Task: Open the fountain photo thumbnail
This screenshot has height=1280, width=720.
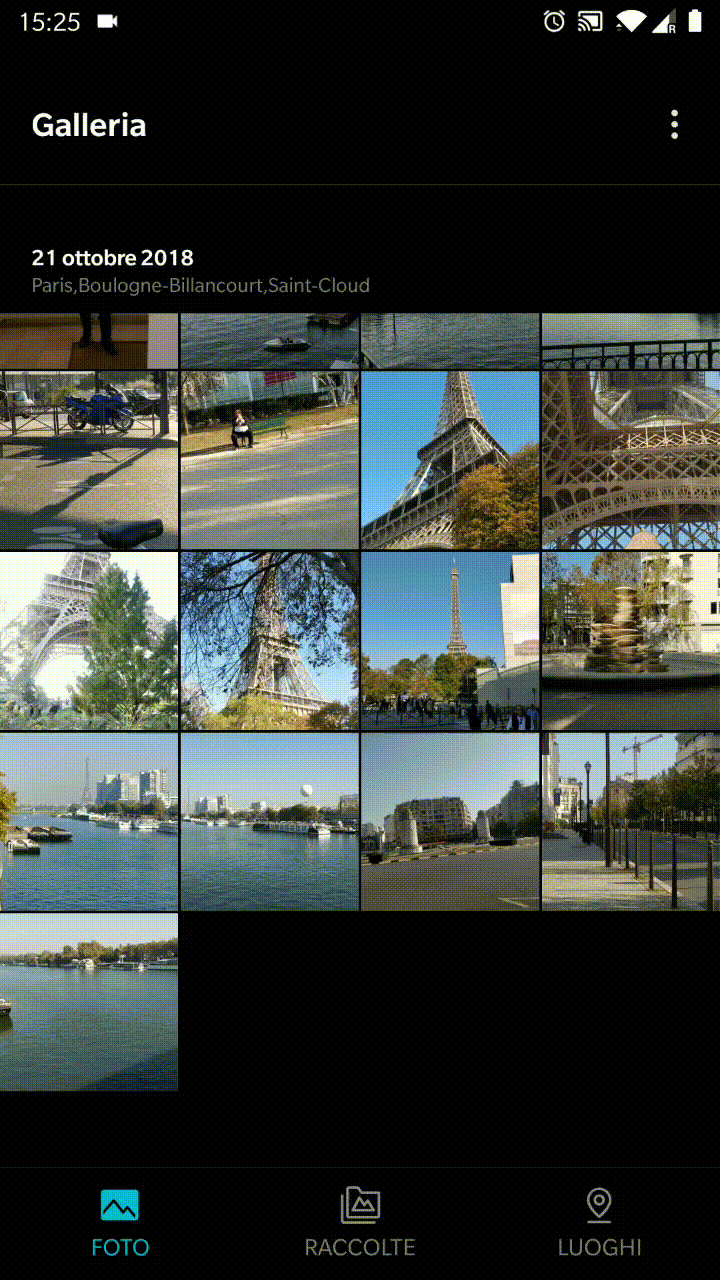Action: (630, 639)
